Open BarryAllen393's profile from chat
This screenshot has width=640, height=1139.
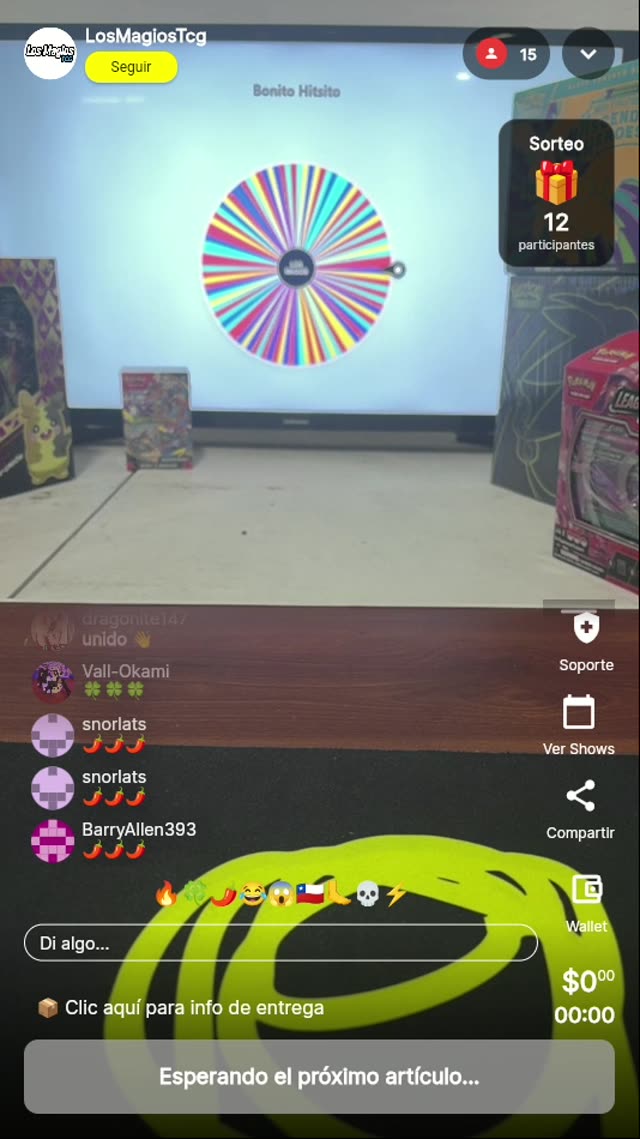click(52, 840)
